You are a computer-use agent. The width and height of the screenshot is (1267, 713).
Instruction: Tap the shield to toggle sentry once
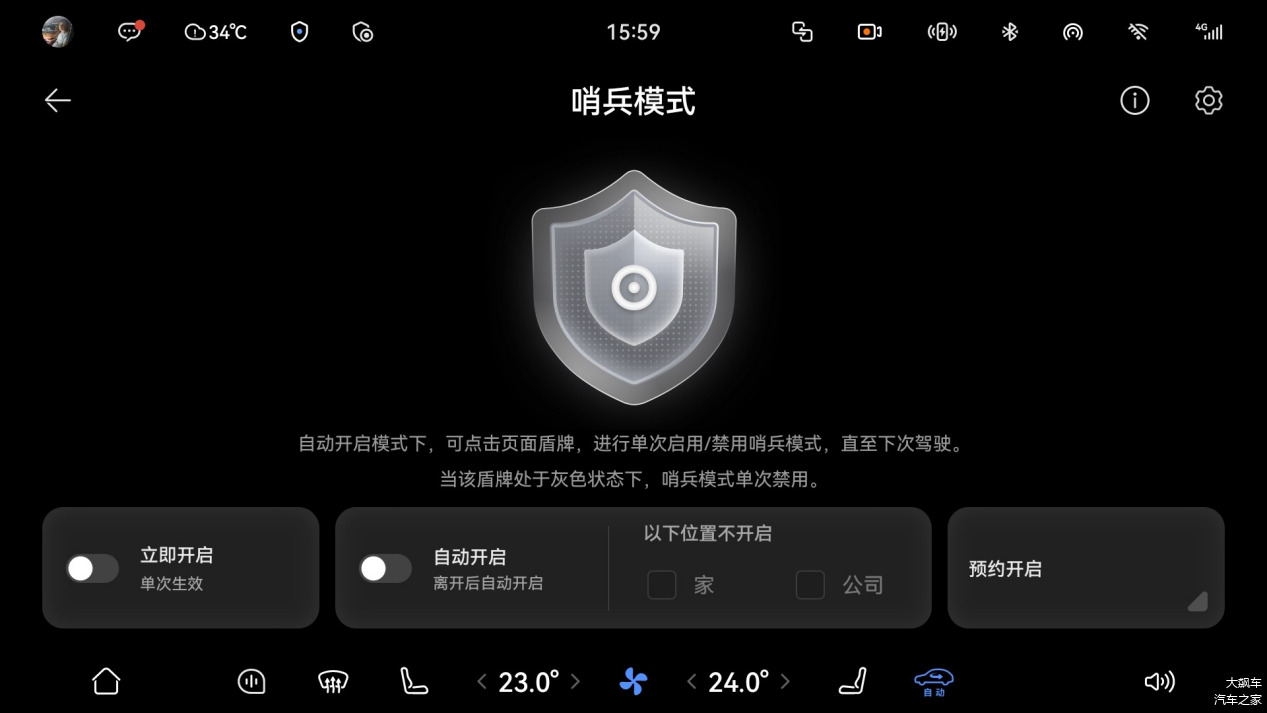tap(634, 287)
